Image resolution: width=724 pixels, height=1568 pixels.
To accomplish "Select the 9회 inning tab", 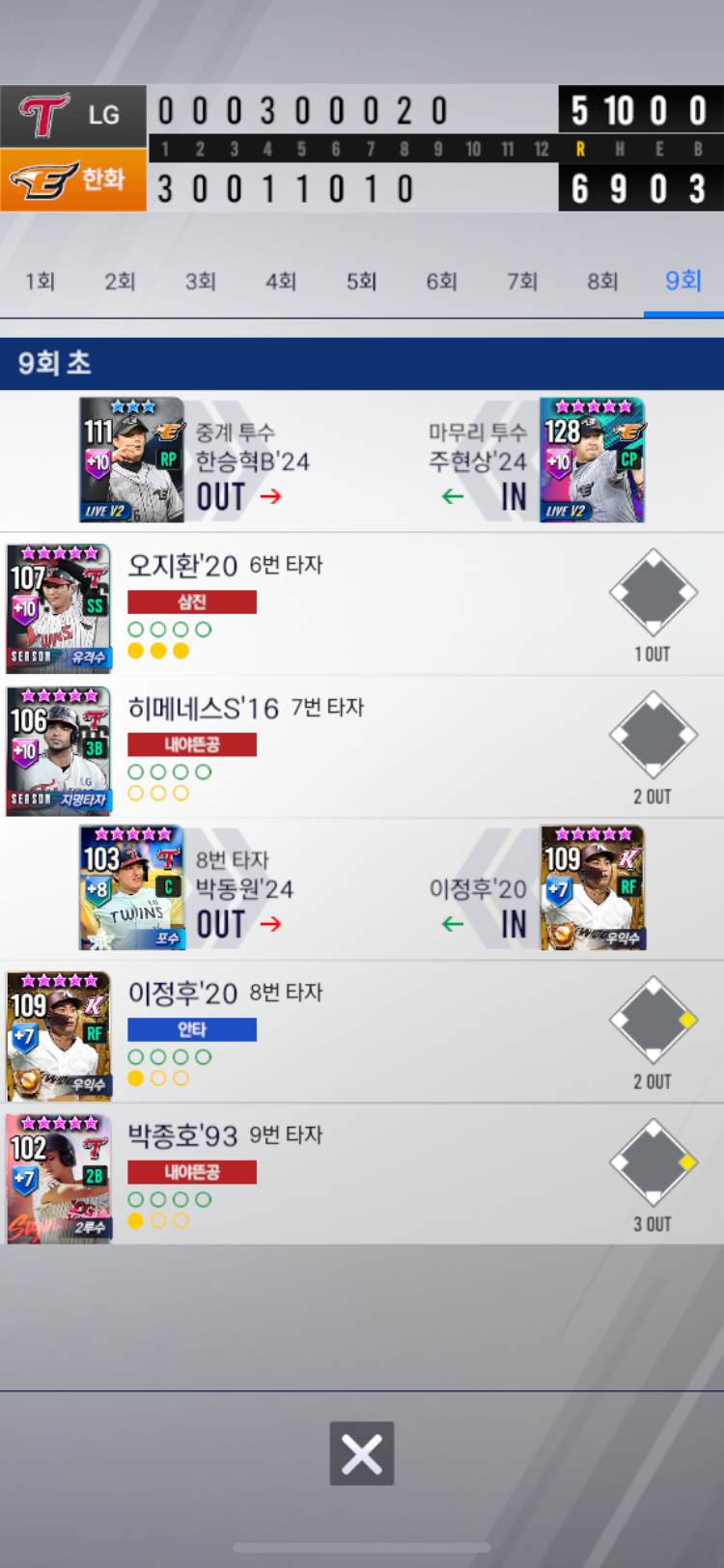I will coord(682,281).
